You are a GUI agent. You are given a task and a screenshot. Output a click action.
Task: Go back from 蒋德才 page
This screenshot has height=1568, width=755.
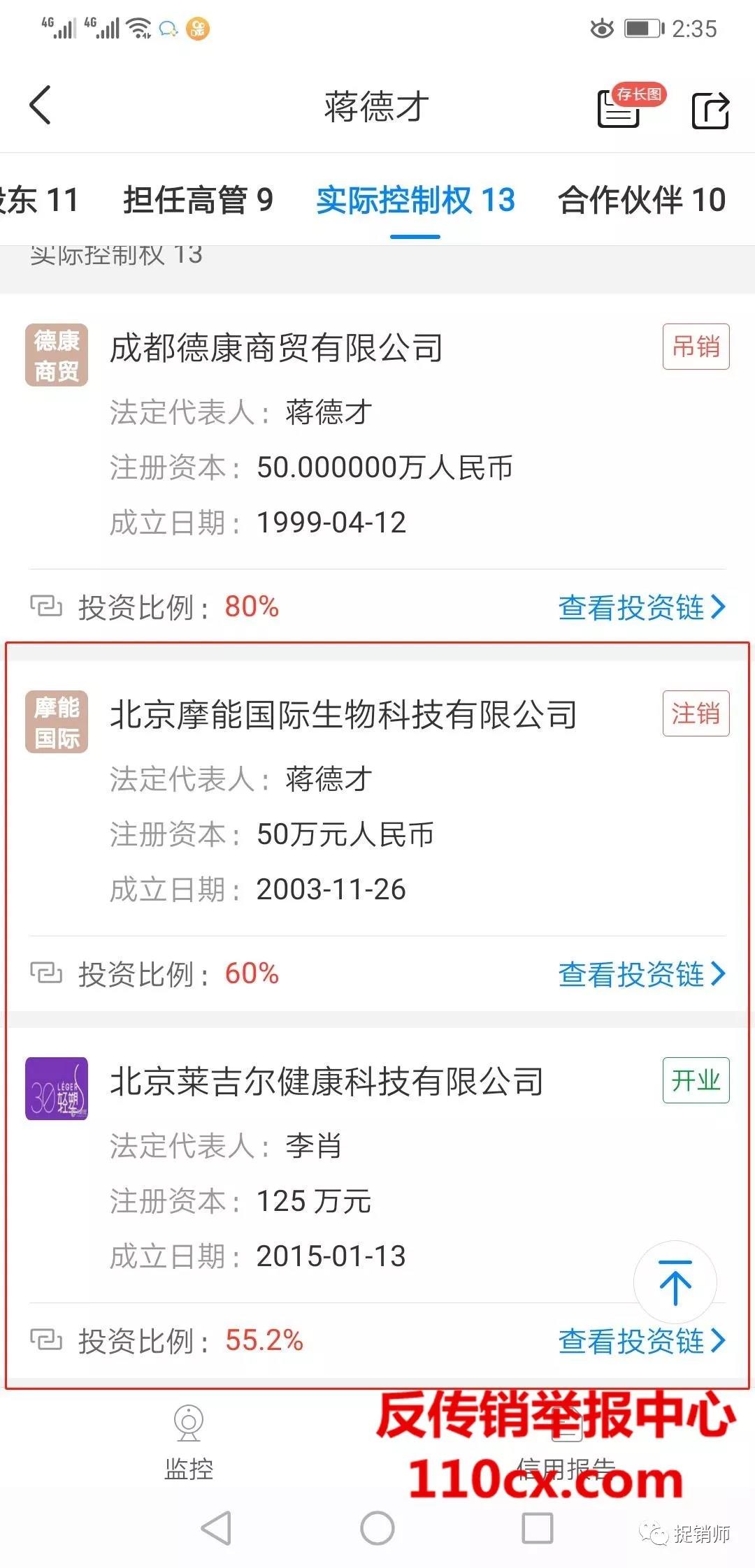point(41,106)
